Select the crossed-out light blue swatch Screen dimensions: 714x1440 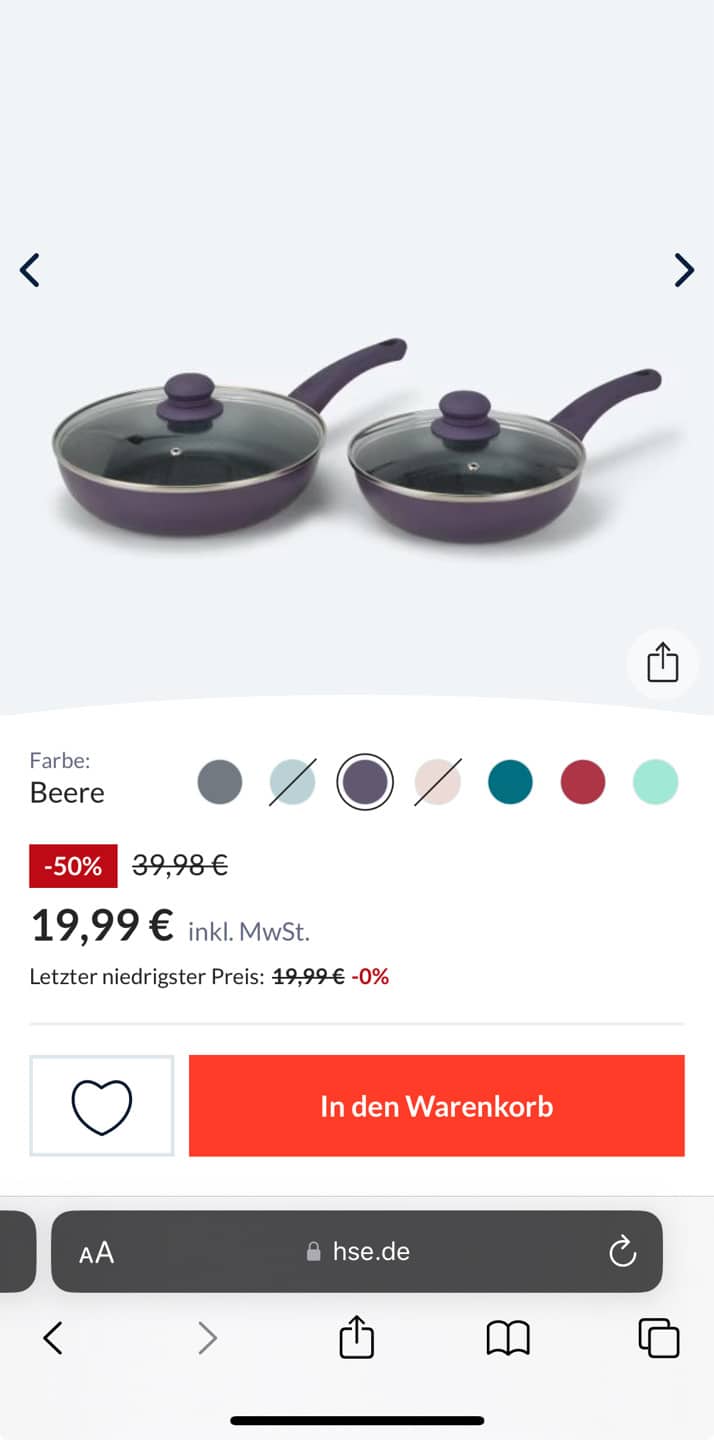point(292,782)
